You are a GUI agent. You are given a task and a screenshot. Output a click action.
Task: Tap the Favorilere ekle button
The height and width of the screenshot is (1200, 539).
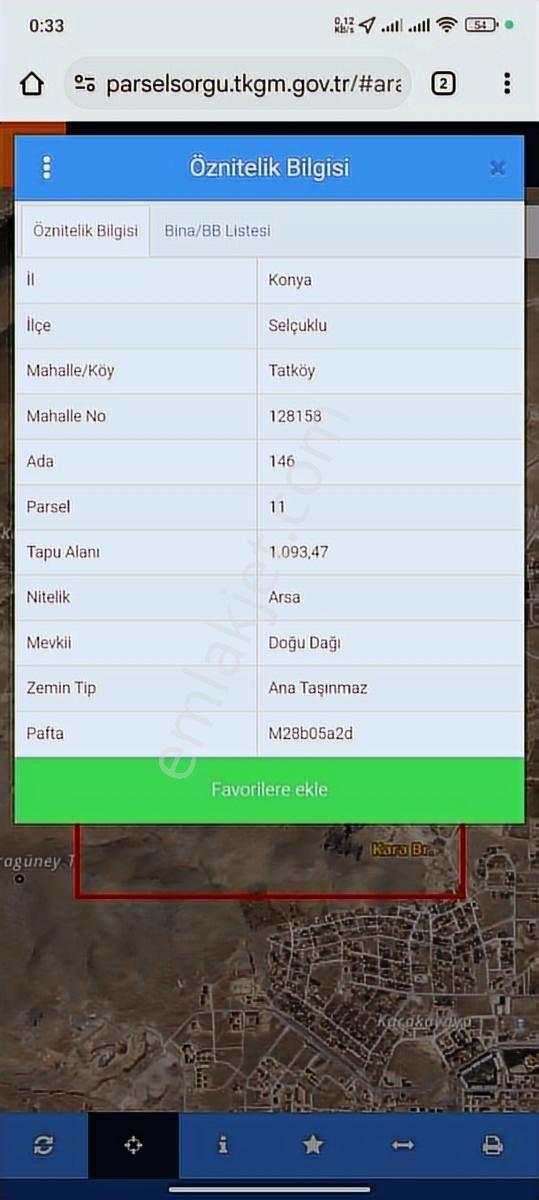(x=269, y=790)
